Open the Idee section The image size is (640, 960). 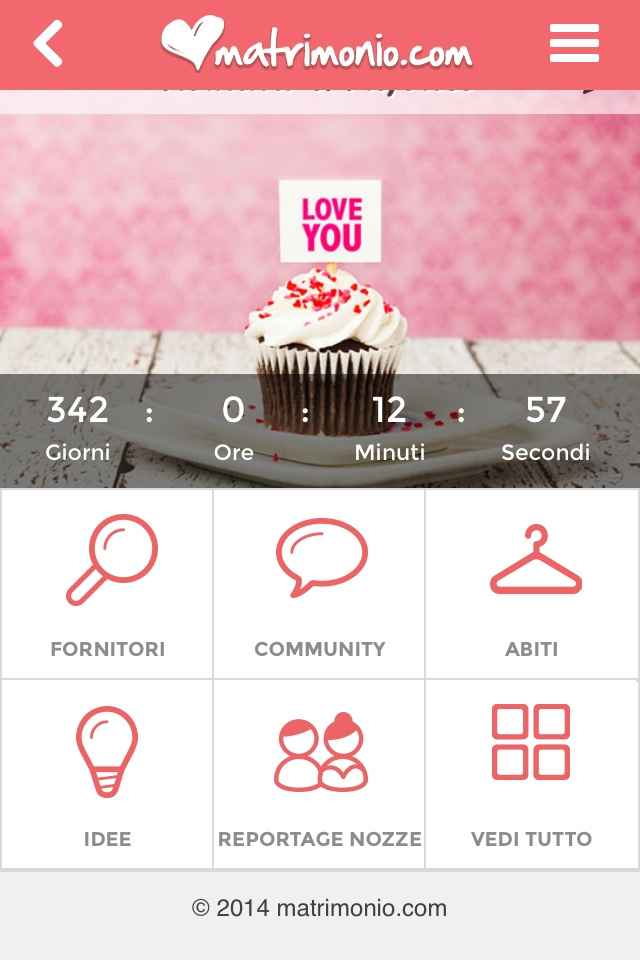click(x=107, y=774)
